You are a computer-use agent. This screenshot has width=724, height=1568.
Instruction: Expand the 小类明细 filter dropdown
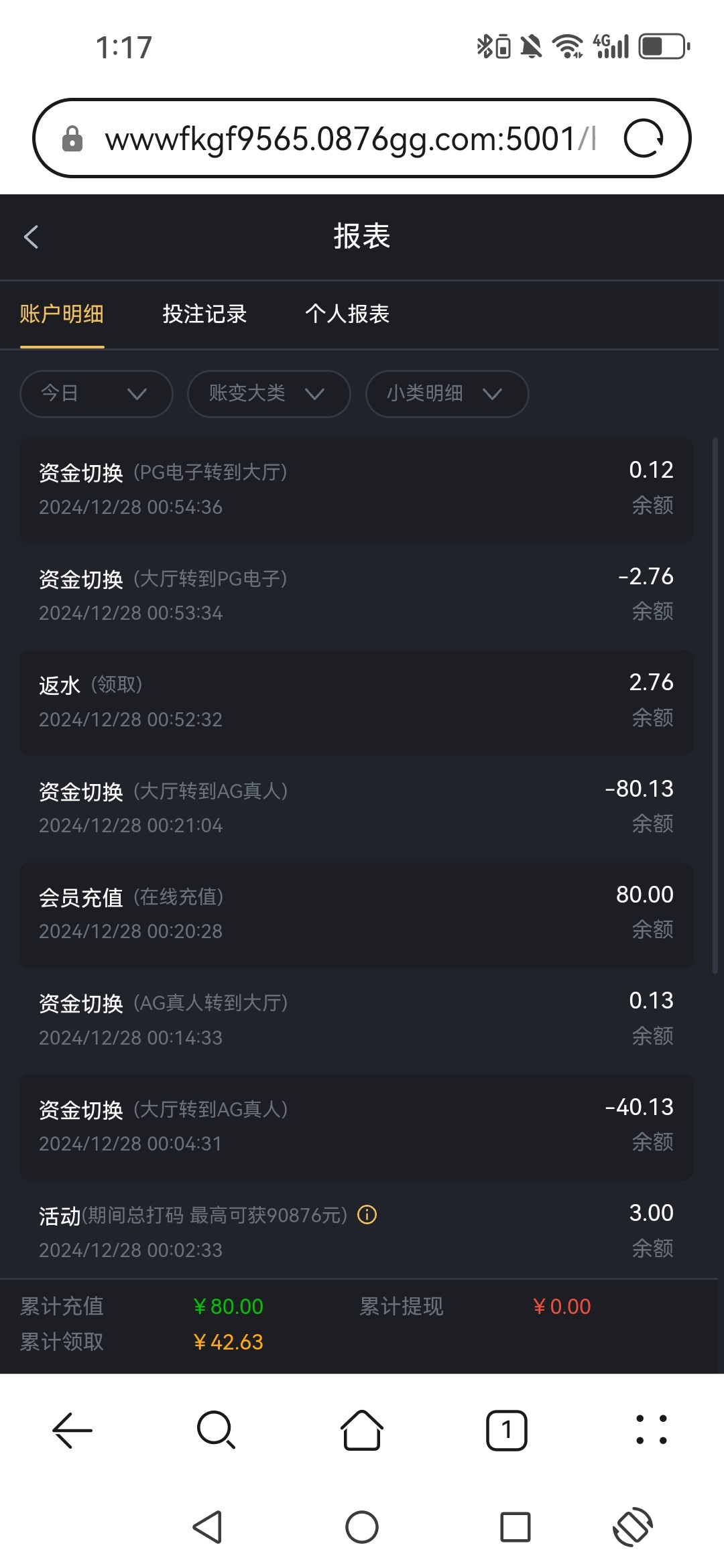[446, 393]
